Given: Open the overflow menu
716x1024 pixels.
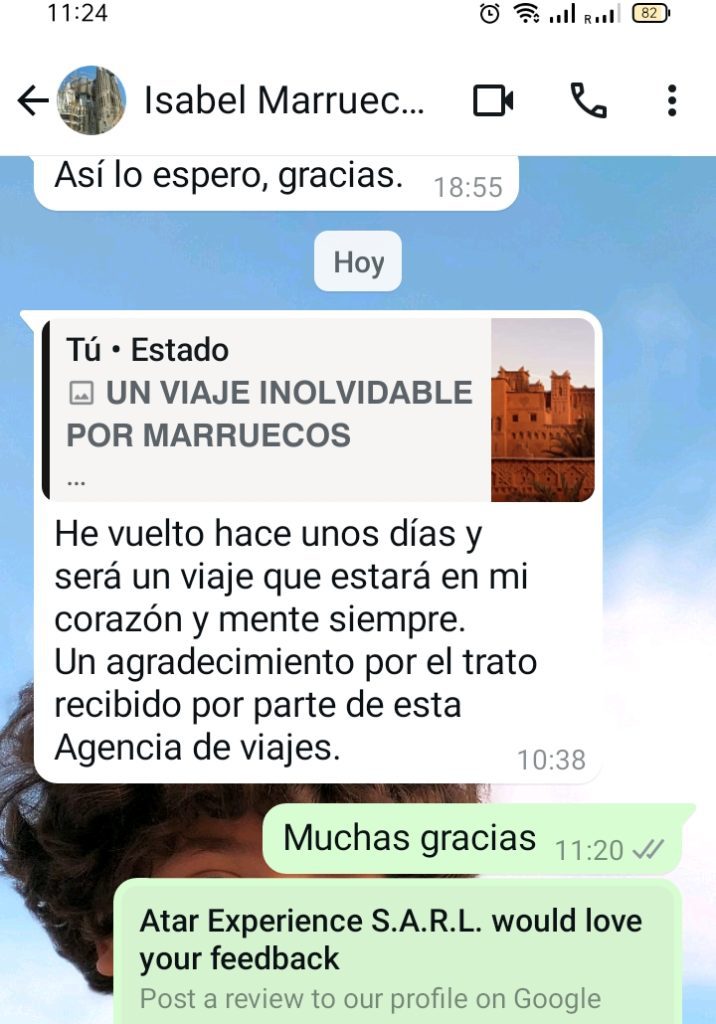Looking at the screenshot, I should 672,101.
